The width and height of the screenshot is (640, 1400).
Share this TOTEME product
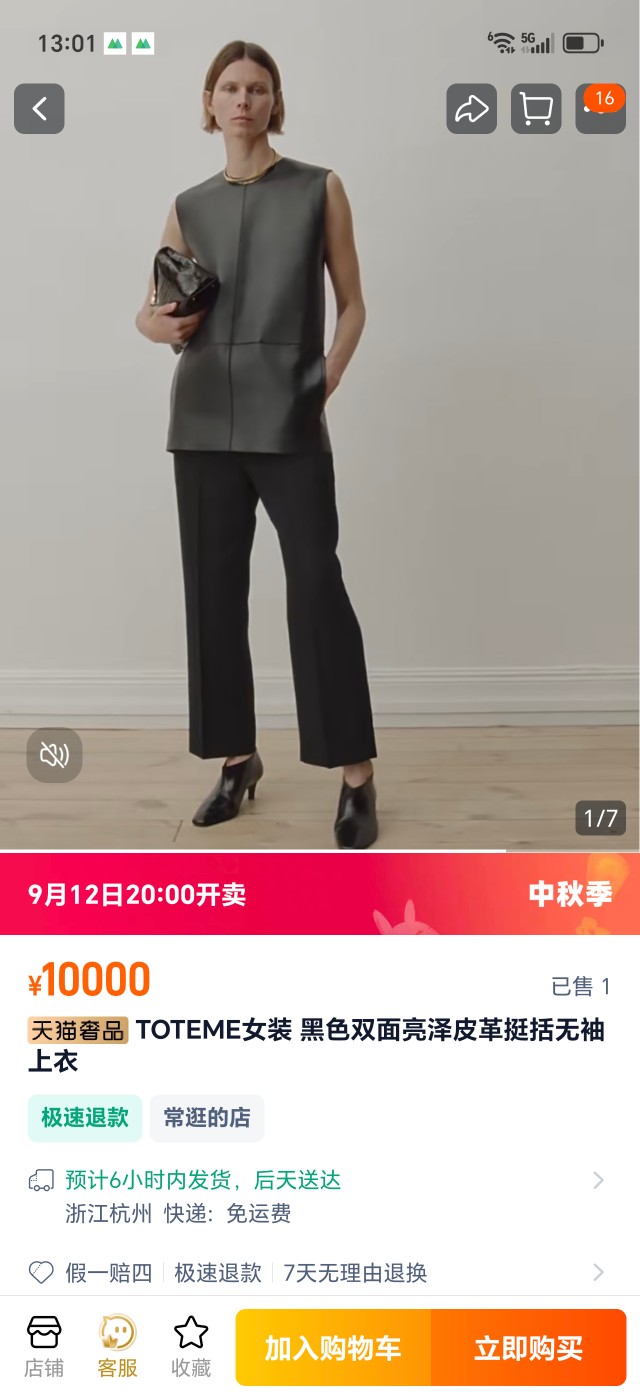coord(471,109)
